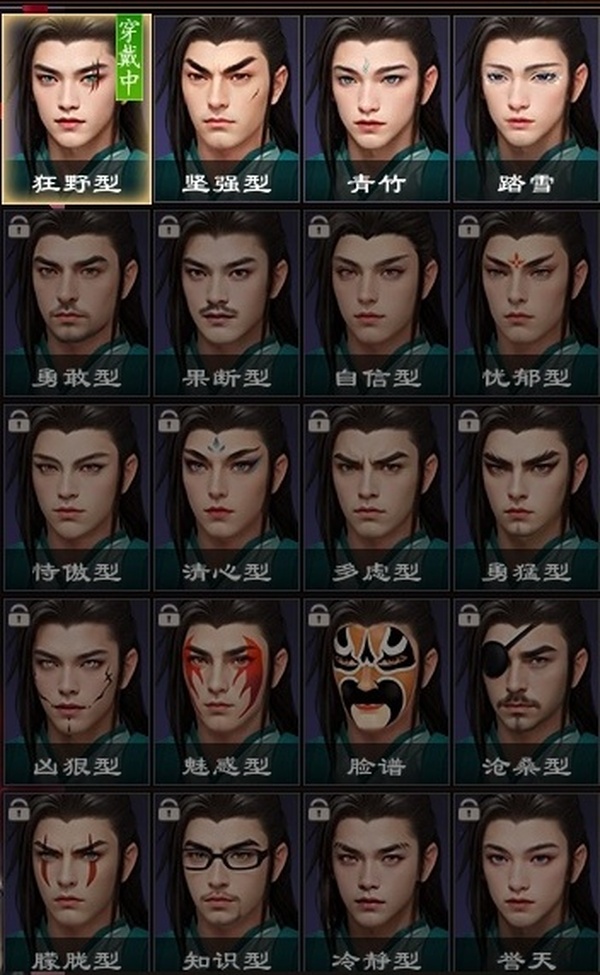Tap the 朦胧型 face tile
Image resolution: width=600 pixels, height=975 pixels.
point(76,882)
